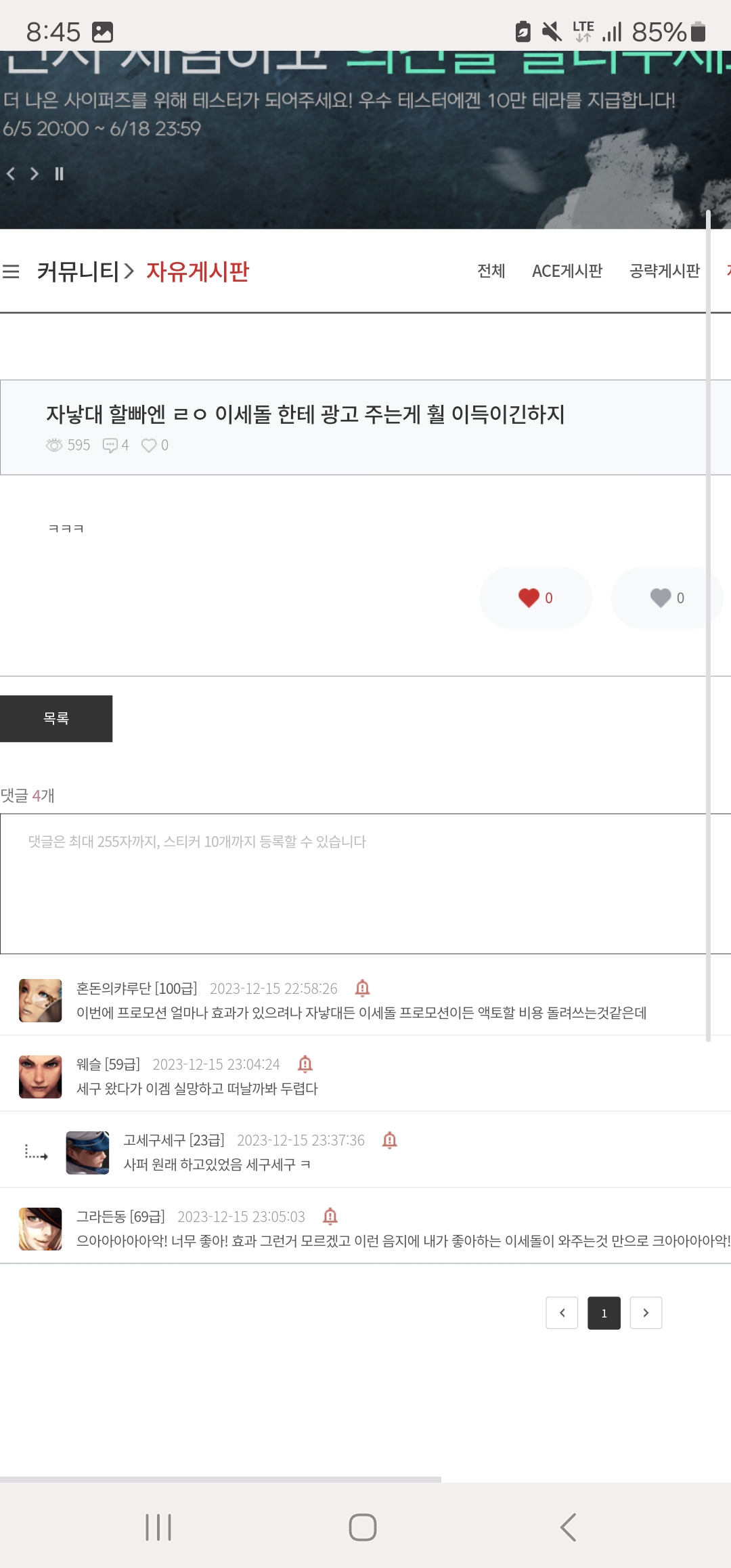Dislike the post with the gray heart
This screenshot has width=731, height=1568.
click(667, 598)
